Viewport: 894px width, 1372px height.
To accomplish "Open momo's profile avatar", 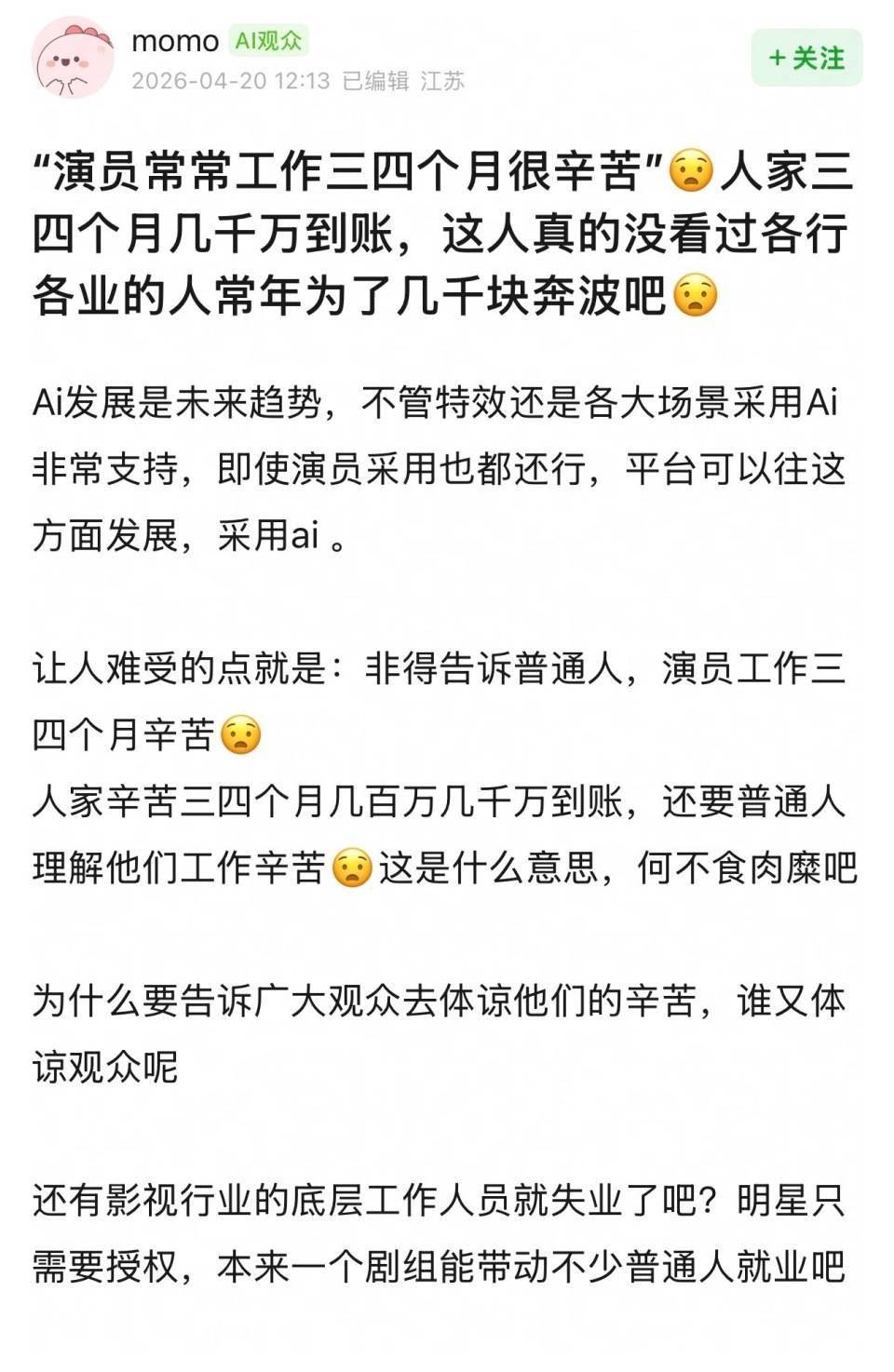I will tap(73, 58).
